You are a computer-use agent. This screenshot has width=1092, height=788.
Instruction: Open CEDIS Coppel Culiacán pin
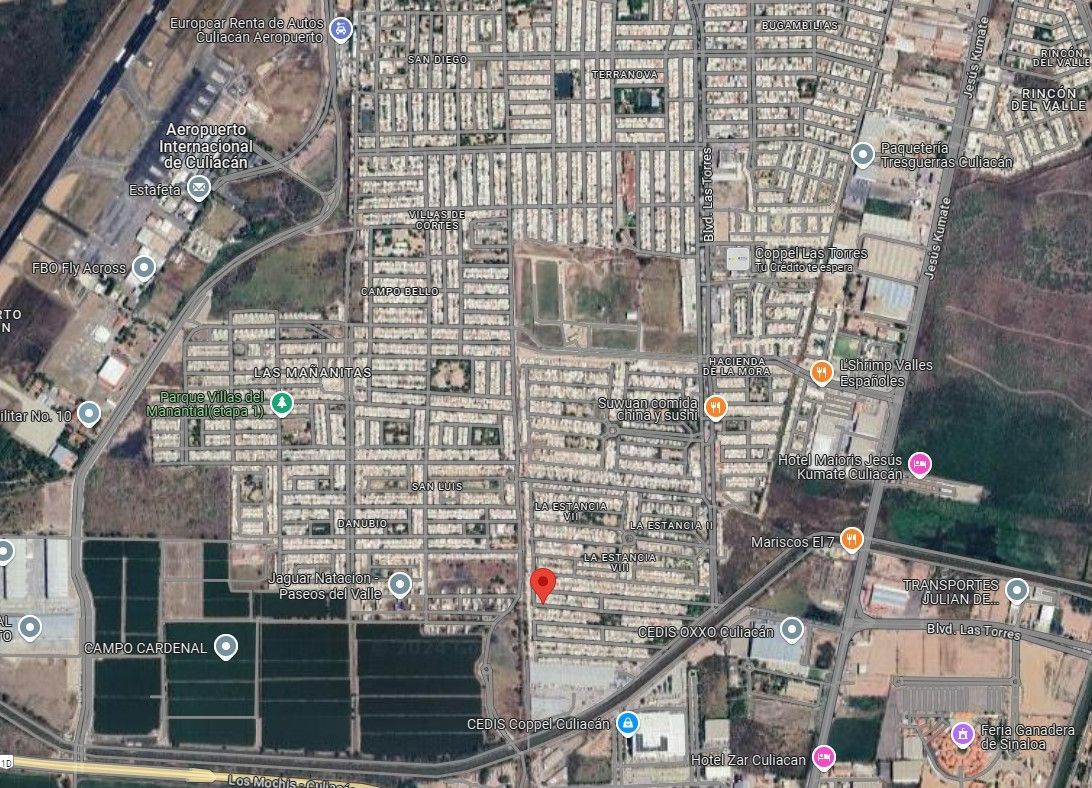click(627, 723)
